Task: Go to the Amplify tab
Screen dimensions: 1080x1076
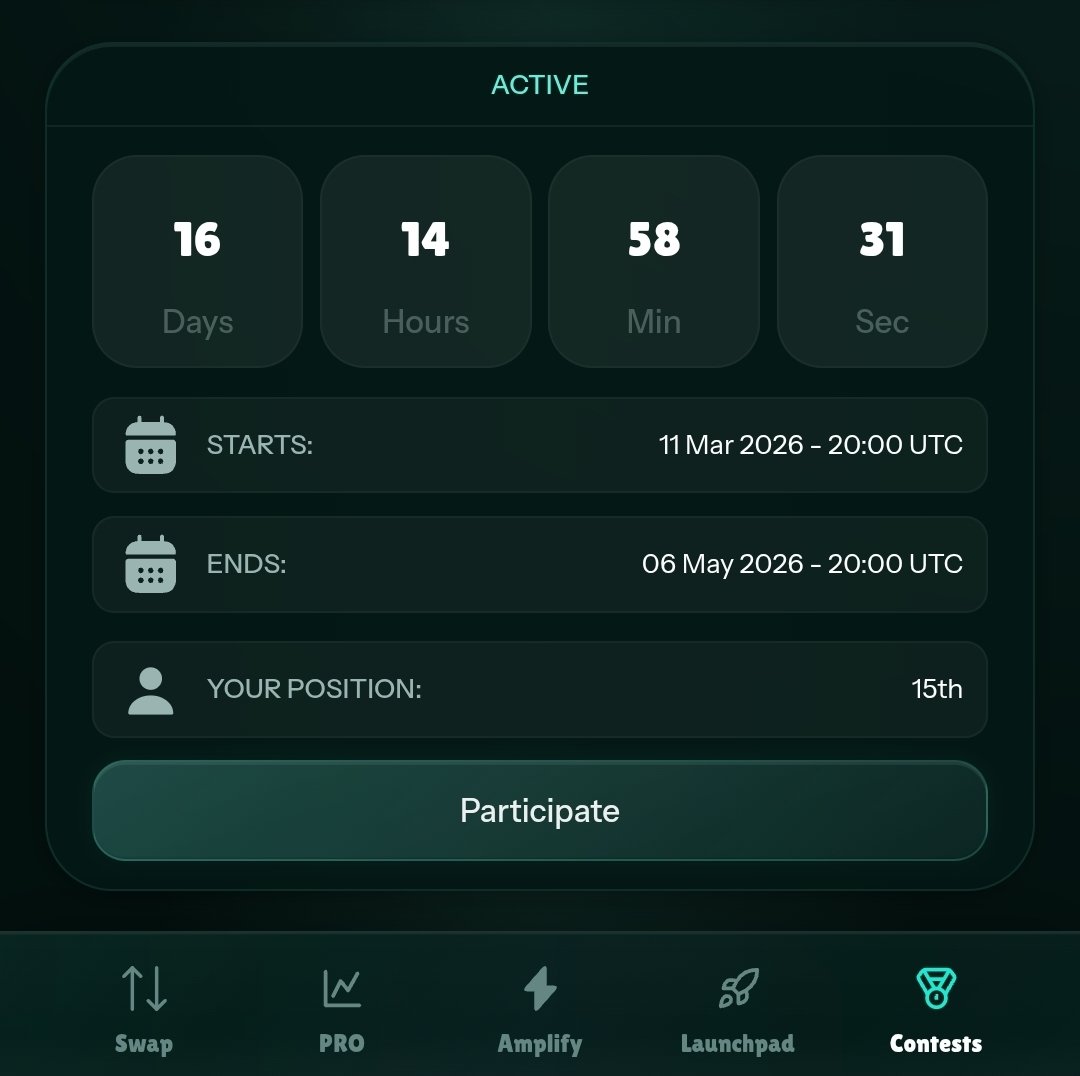Action: [540, 1008]
